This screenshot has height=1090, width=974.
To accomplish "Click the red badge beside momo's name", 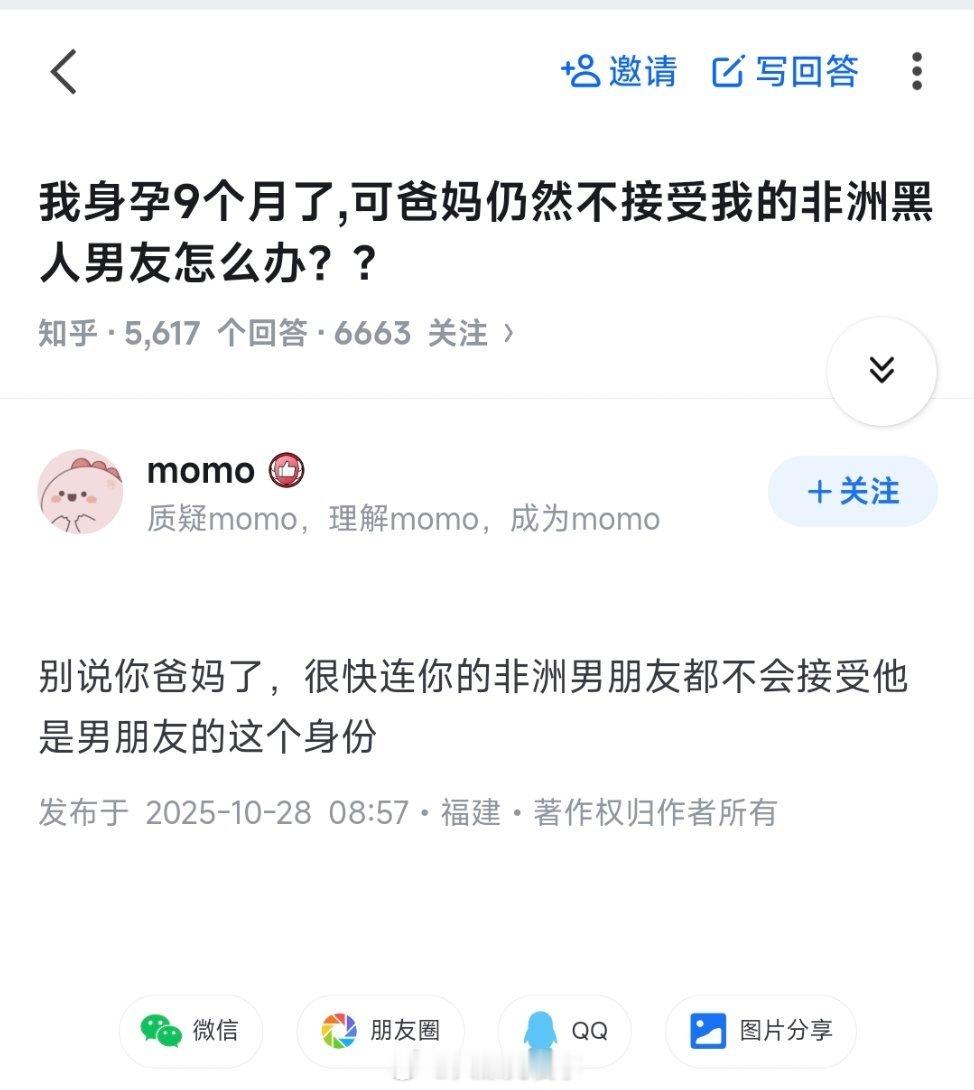I will tap(288, 470).
